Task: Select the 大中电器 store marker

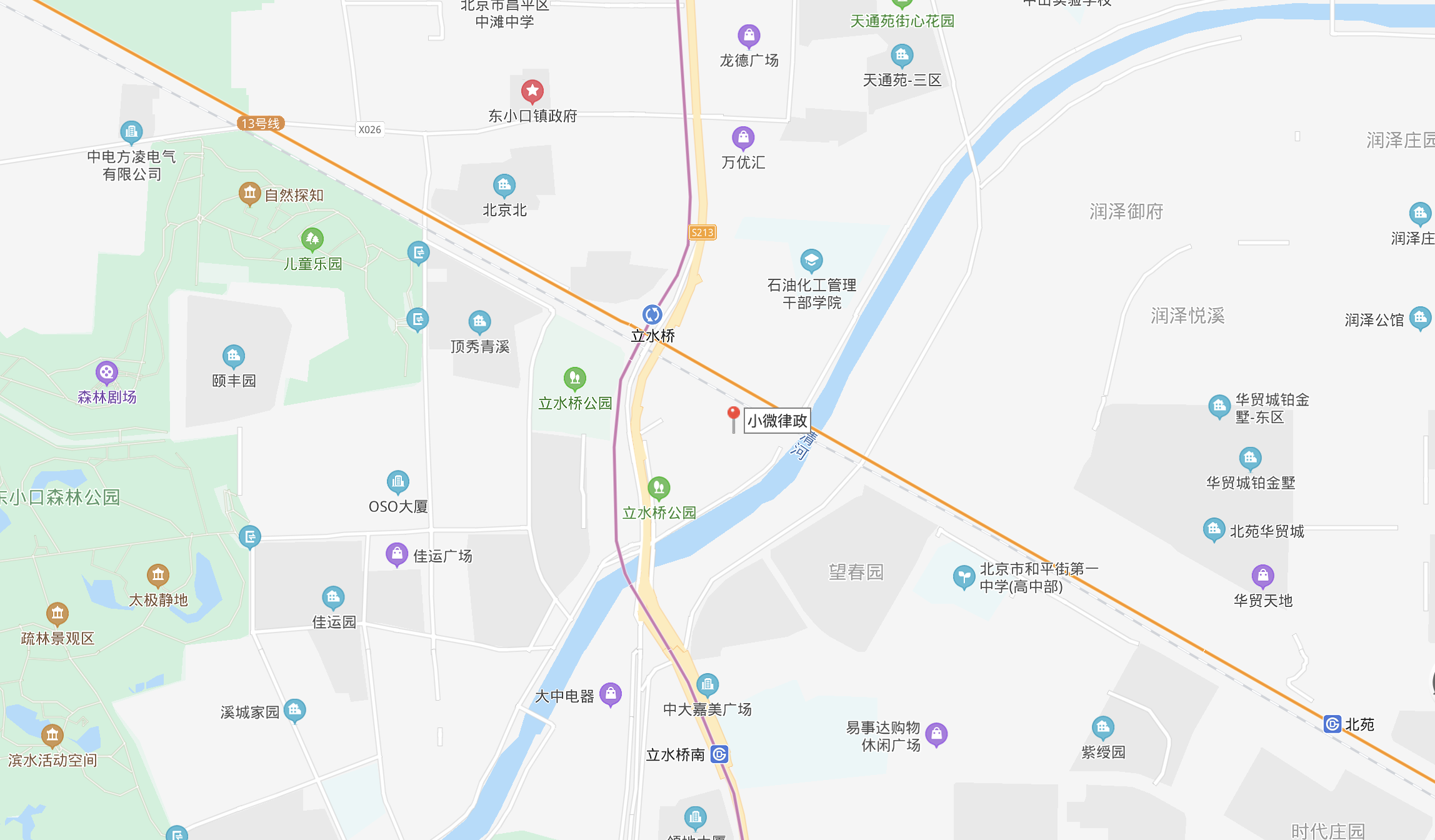Action: point(611,694)
